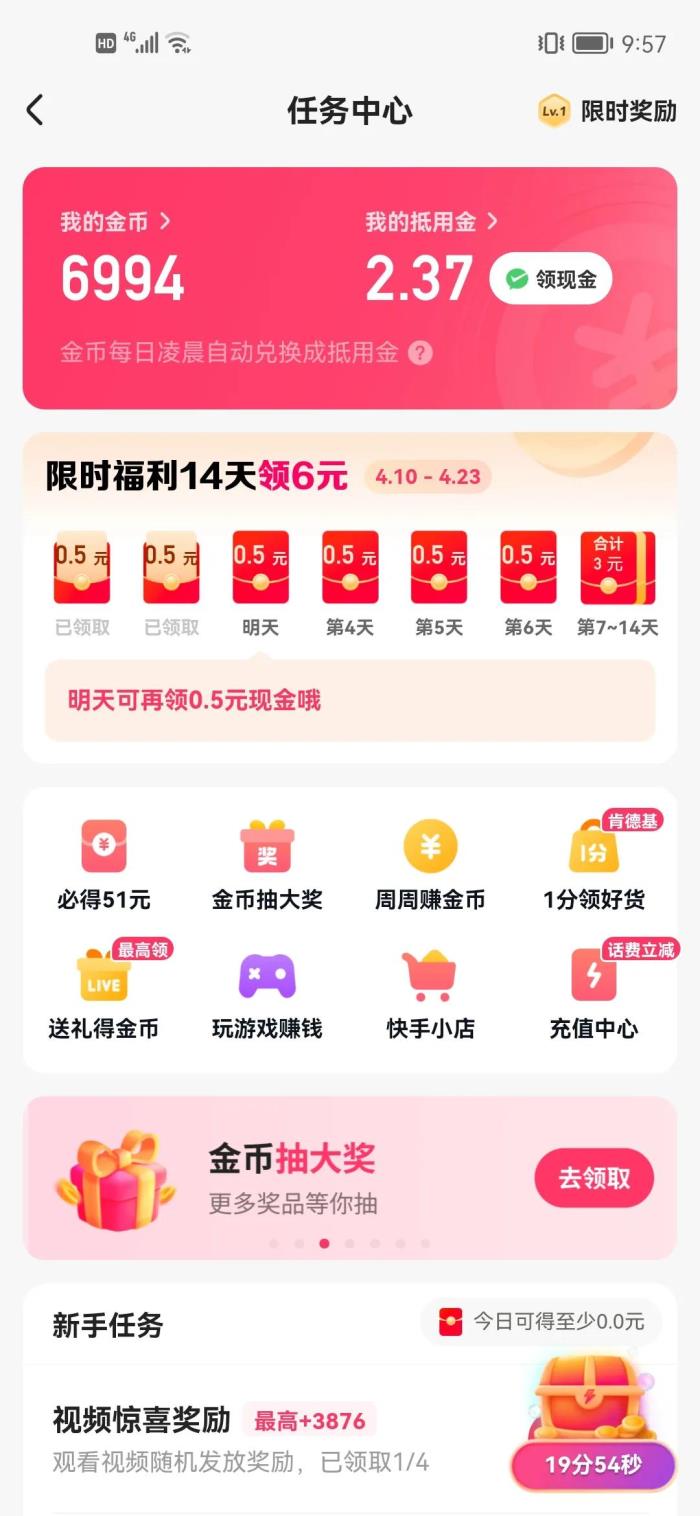Open 送礼得金币
The width and height of the screenshot is (700, 1516).
pyautogui.click(x=104, y=977)
